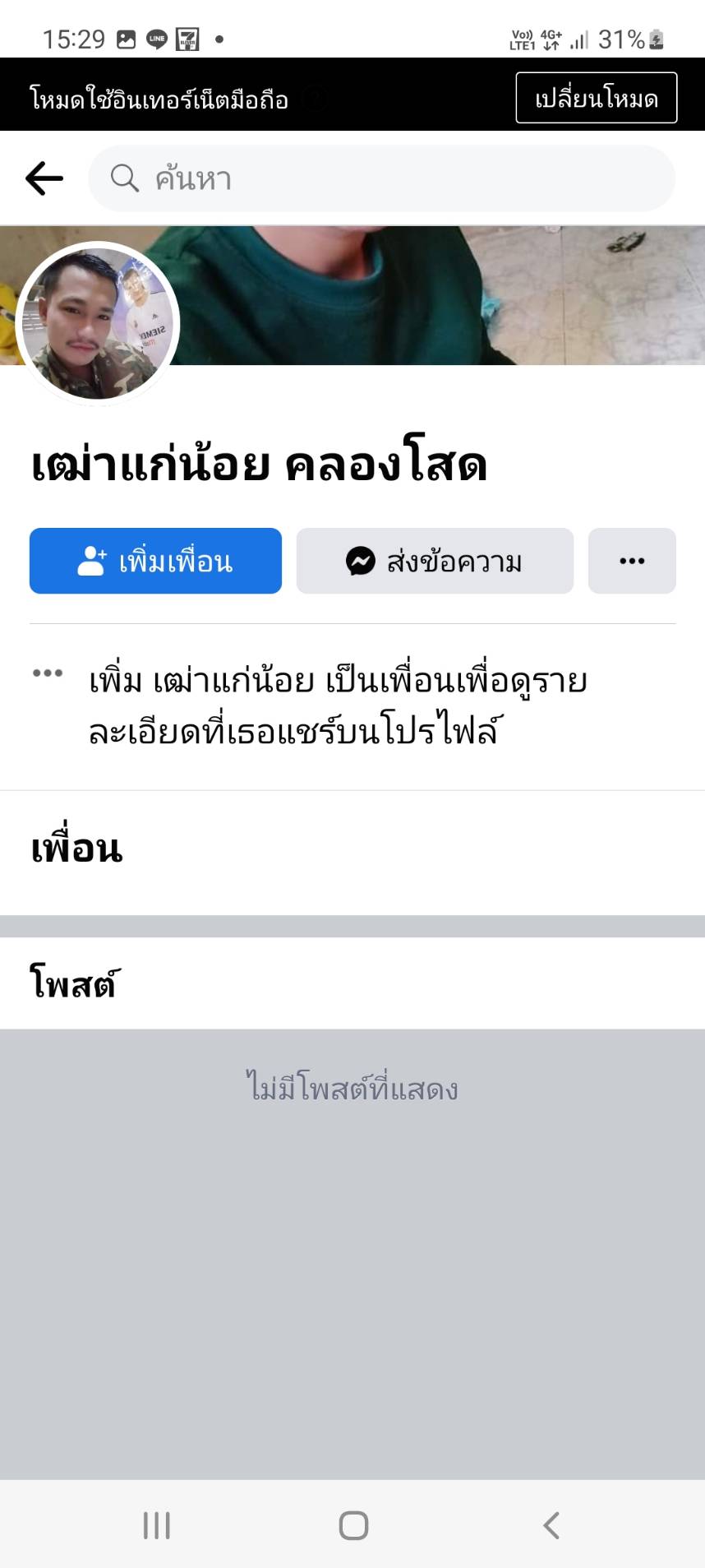View the round profile picture
Viewport: 705px width, 1568px height.
coord(98,323)
